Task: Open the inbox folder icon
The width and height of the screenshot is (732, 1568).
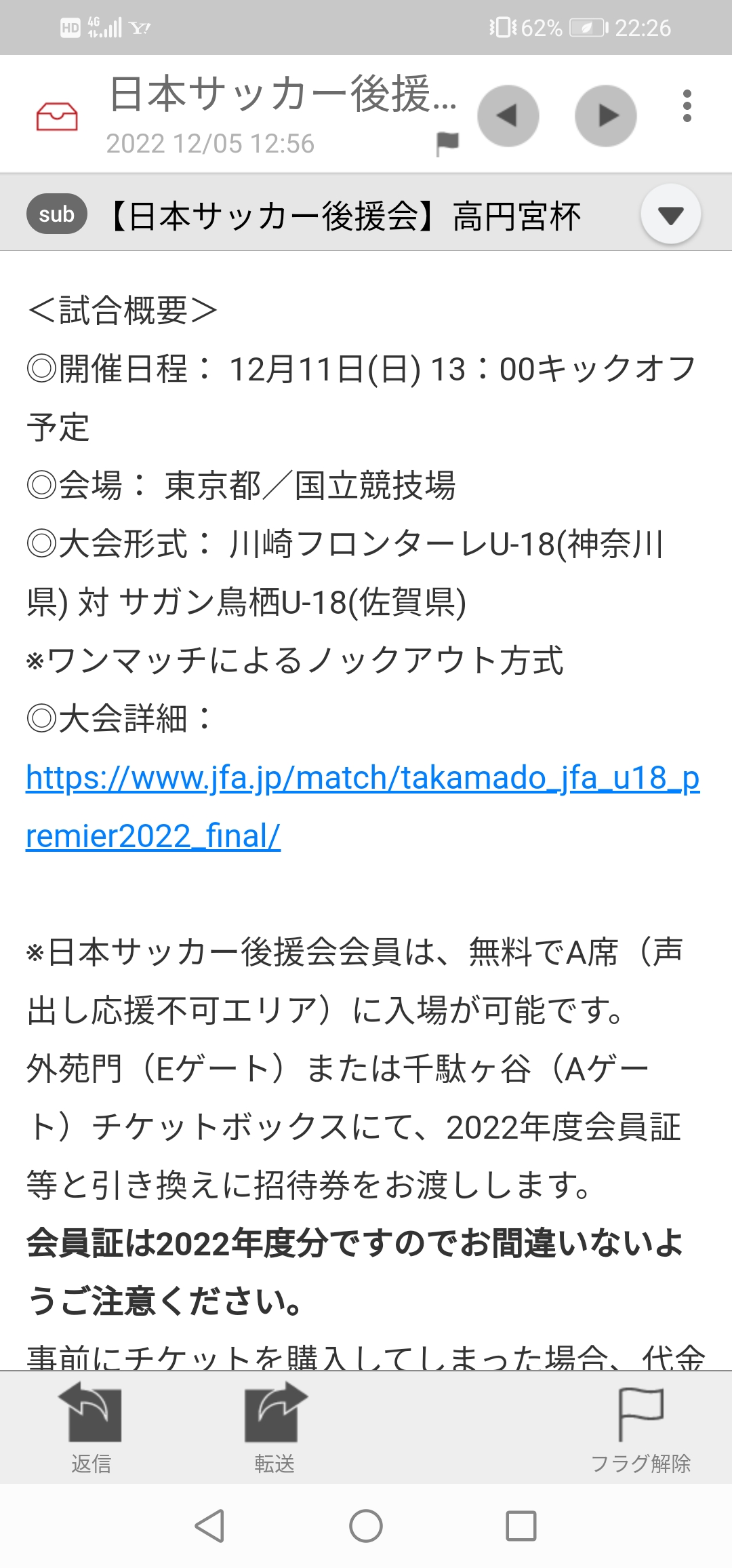Action: click(x=57, y=116)
